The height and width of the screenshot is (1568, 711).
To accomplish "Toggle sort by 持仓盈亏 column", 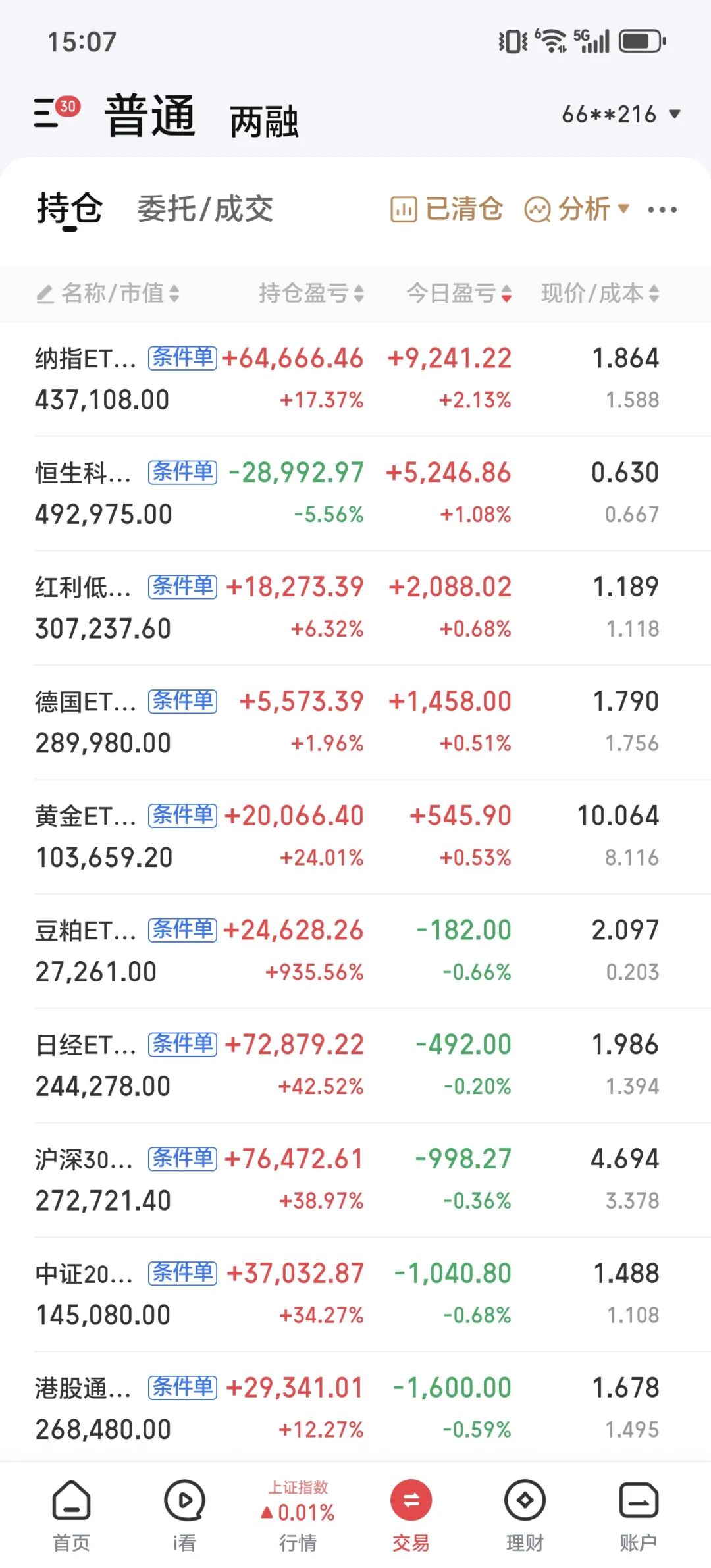I will [x=306, y=294].
